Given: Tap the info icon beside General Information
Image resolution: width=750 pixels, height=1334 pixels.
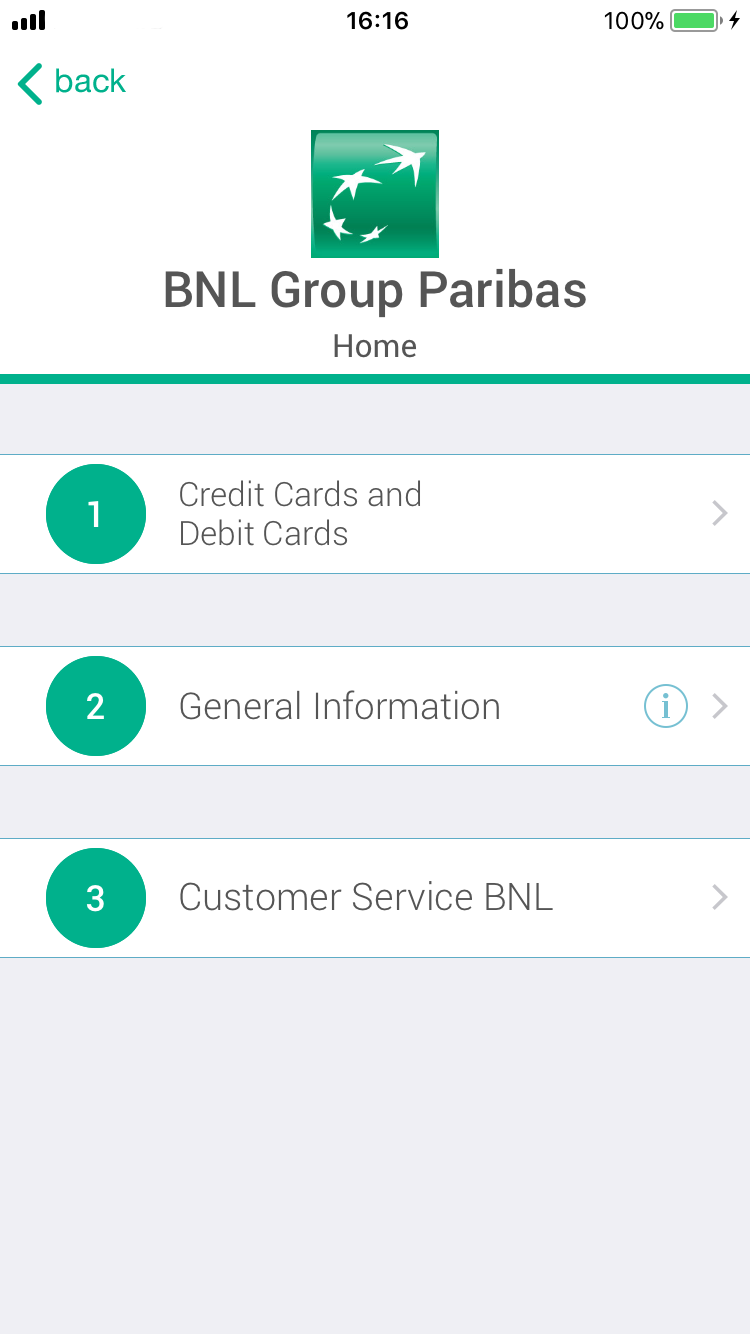Looking at the screenshot, I should [665, 707].
